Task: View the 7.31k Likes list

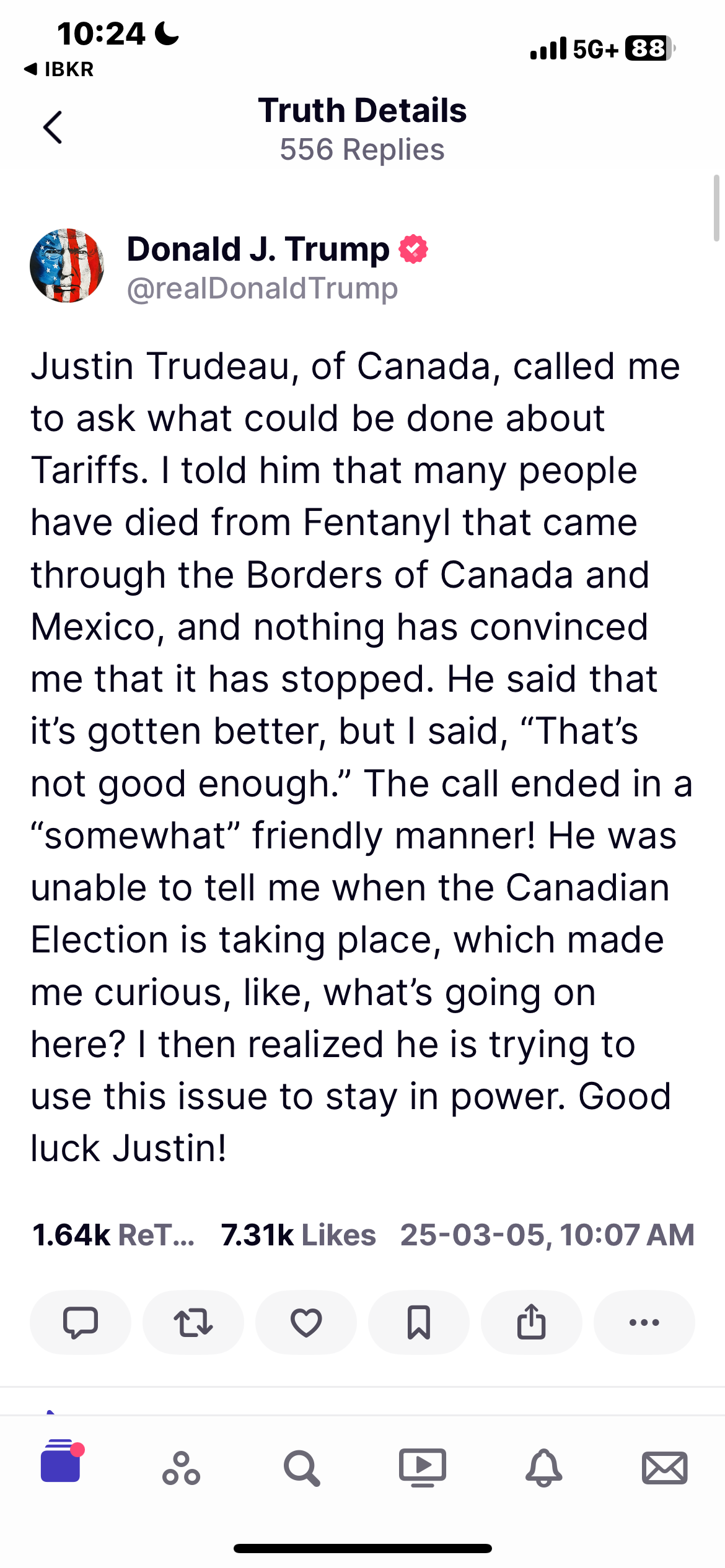Action: click(x=299, y=1235)
